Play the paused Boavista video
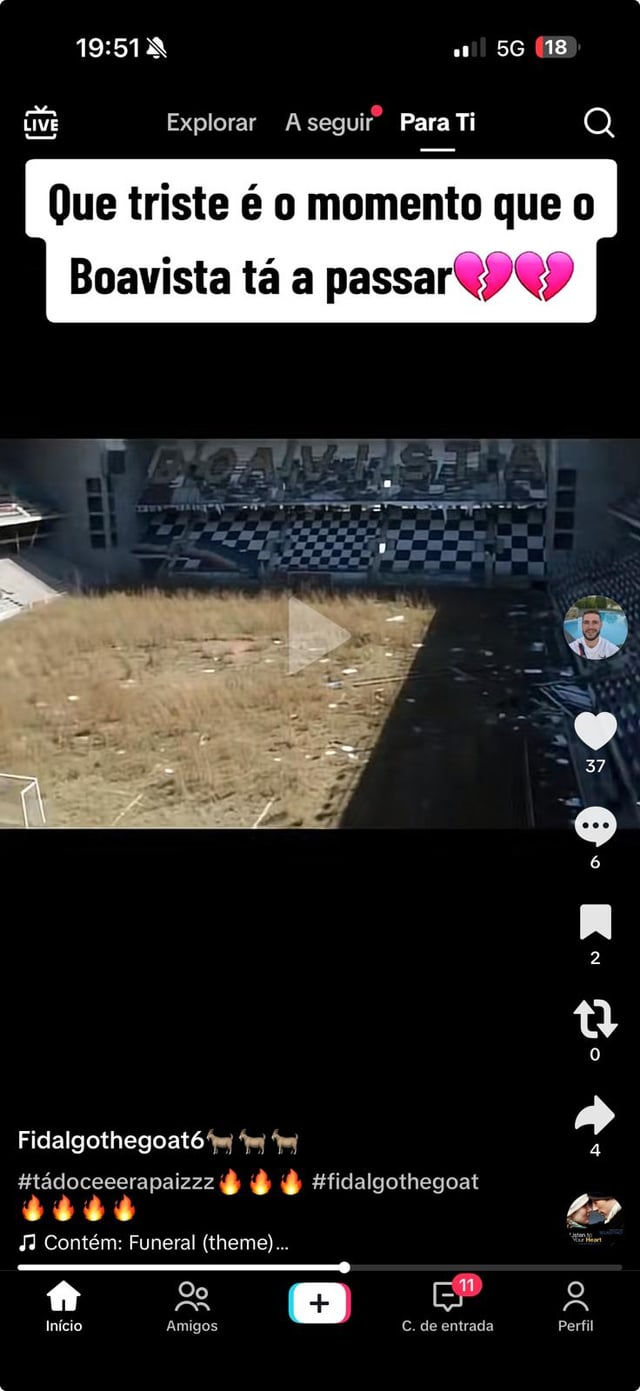The height and width of the screenshot is (1391, 640). pyautogui.click(x=318, y=634)
